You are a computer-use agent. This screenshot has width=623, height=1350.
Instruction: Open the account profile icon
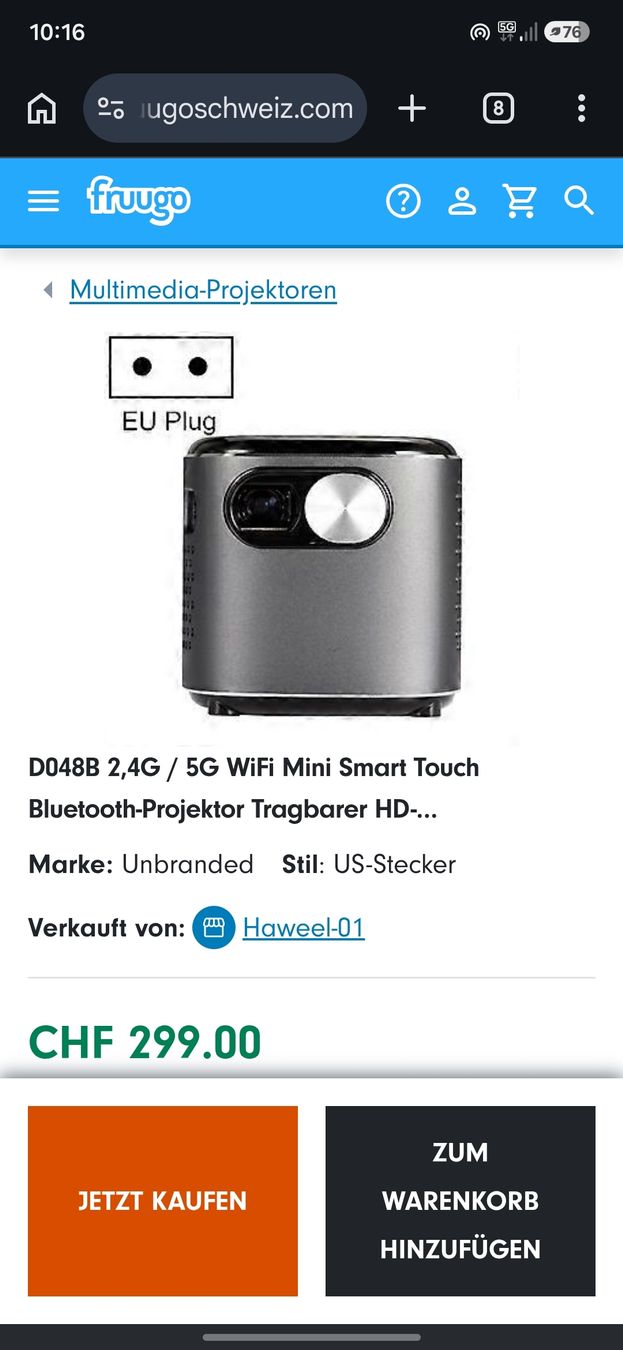(461, 202)
